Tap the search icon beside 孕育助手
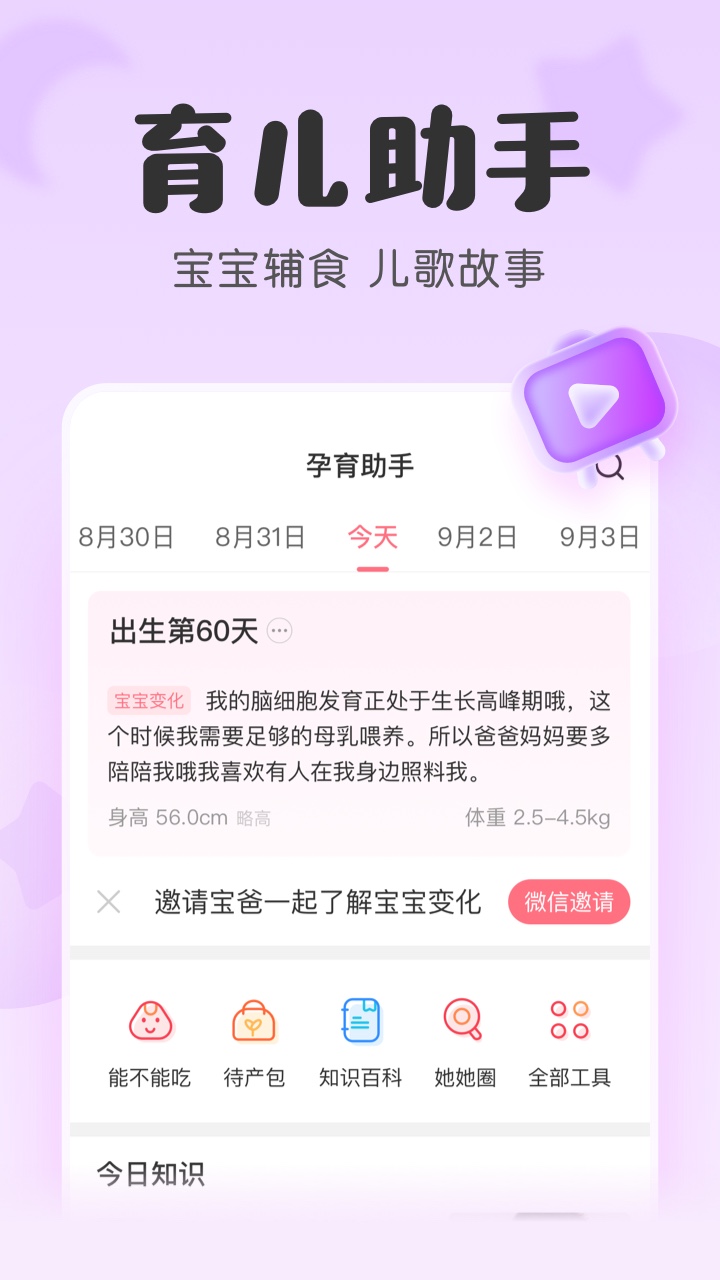This screenshot has height=1280, width=720. (611, 470)
